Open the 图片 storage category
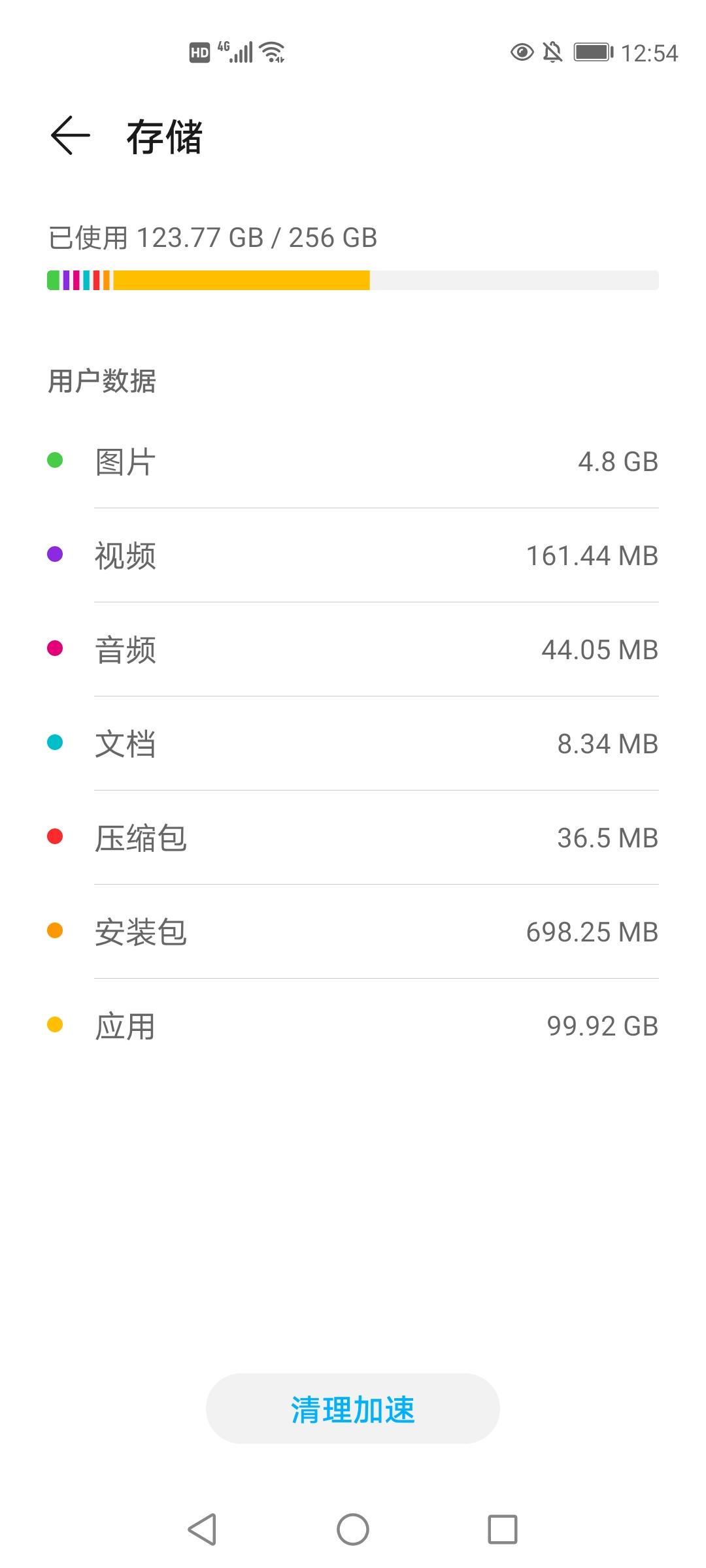 click(x=353, y=462)
